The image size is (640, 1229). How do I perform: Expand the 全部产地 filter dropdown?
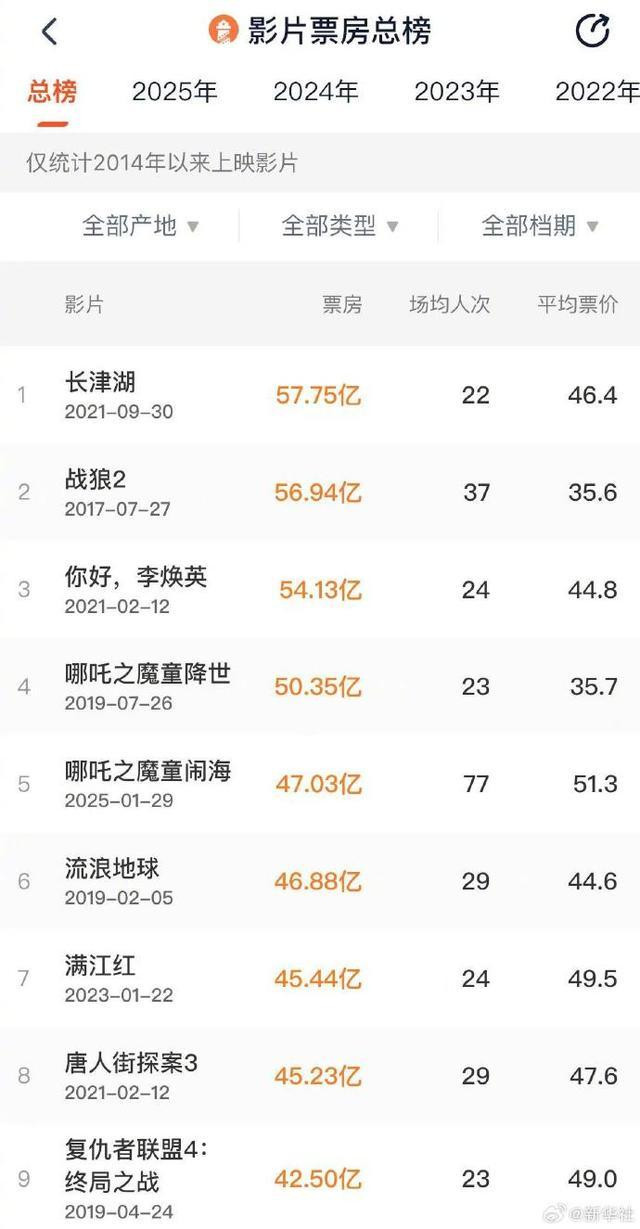click(141, 226)
